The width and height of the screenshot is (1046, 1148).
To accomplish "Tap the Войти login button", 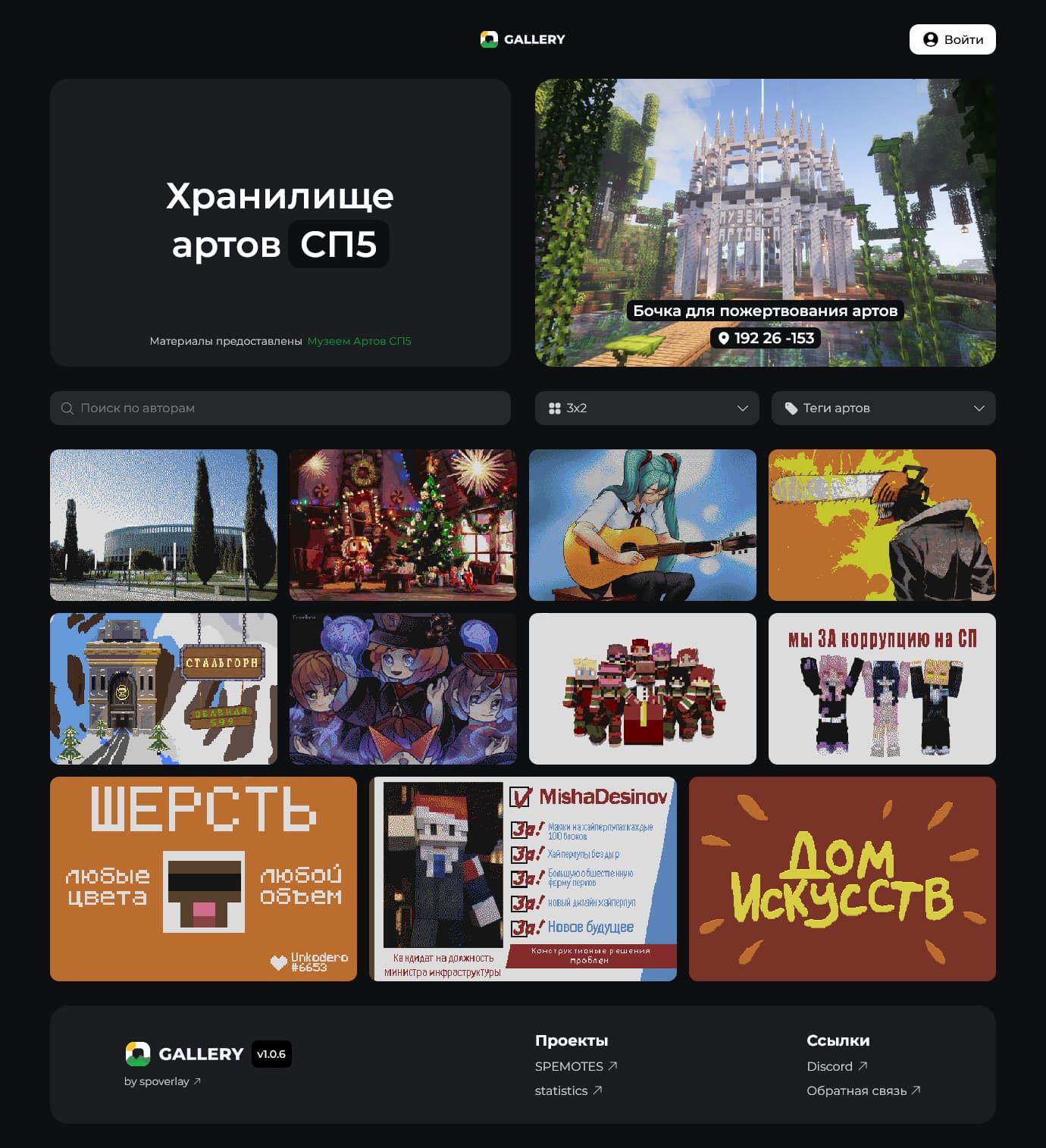I will click(x=952, y=39).
